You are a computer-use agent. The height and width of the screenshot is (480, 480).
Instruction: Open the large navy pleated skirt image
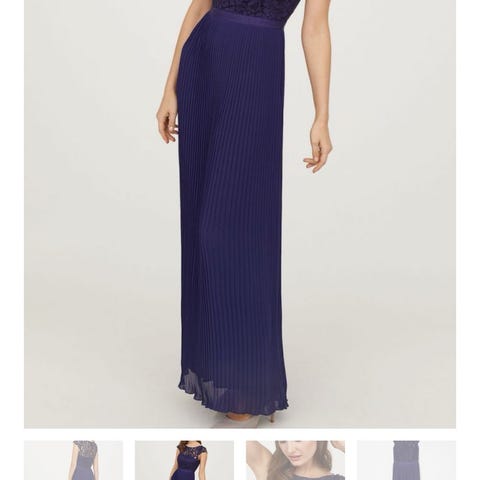(240, 214)
